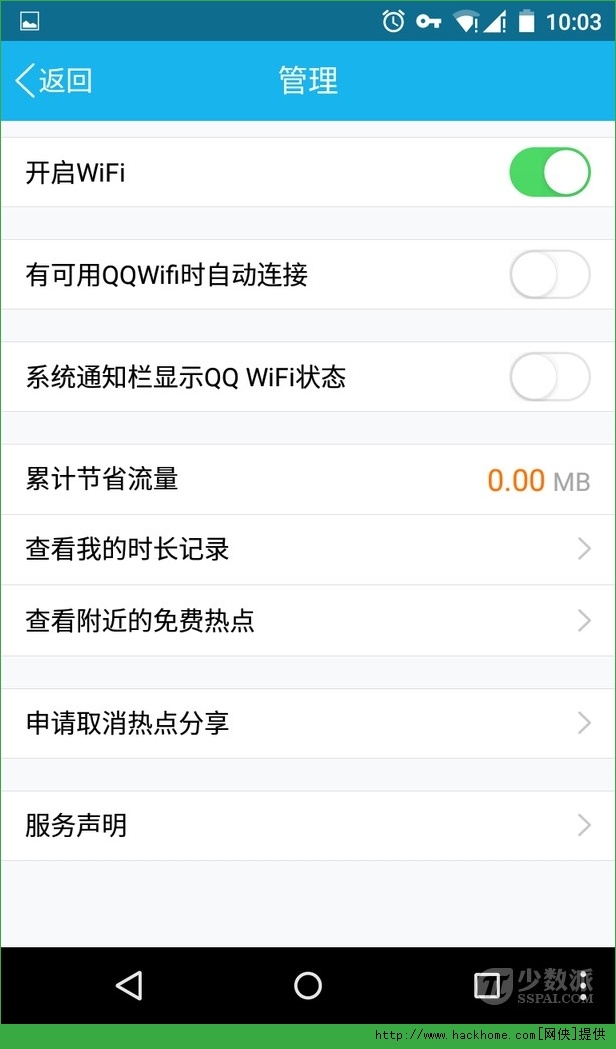
Task: Open 查看附近的免费热点
Action: click(308, 621)
